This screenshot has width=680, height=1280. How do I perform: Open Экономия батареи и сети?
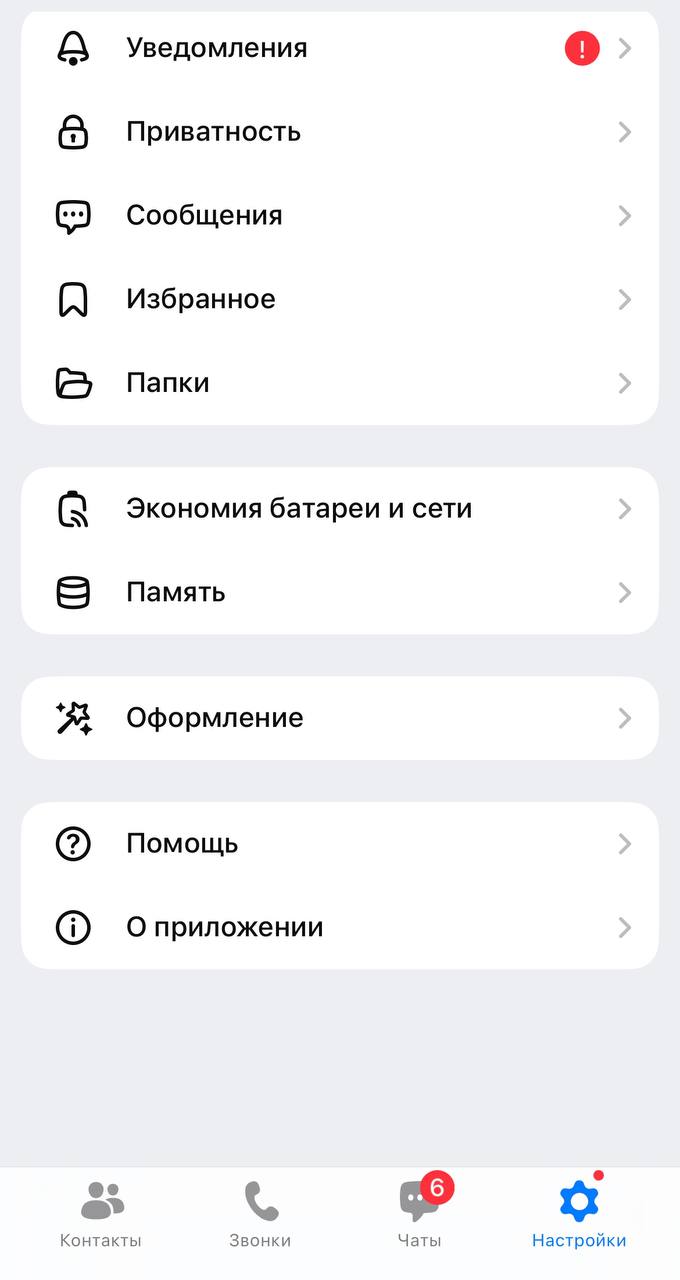click(x=339, y=509)
